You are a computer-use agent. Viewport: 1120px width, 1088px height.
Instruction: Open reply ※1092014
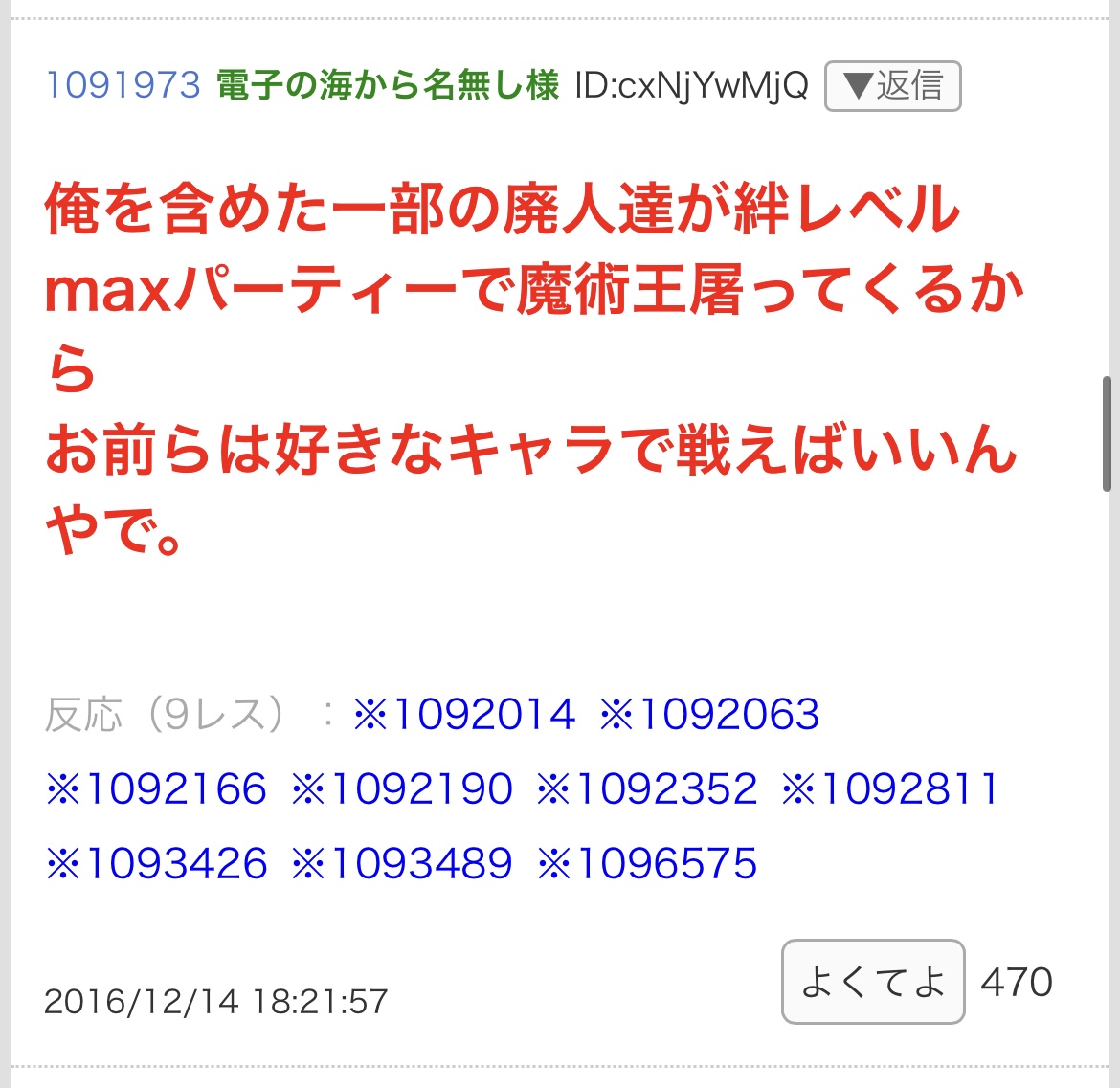pyautogui.click(x=464, y=715)
